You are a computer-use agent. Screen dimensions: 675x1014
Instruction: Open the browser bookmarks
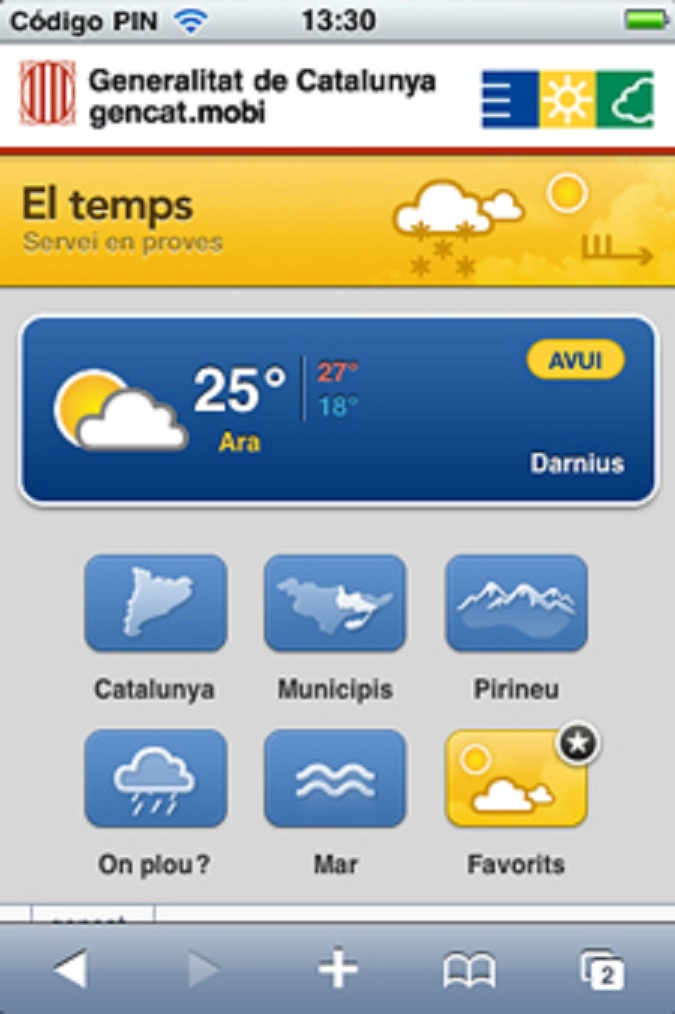[469, 968]
